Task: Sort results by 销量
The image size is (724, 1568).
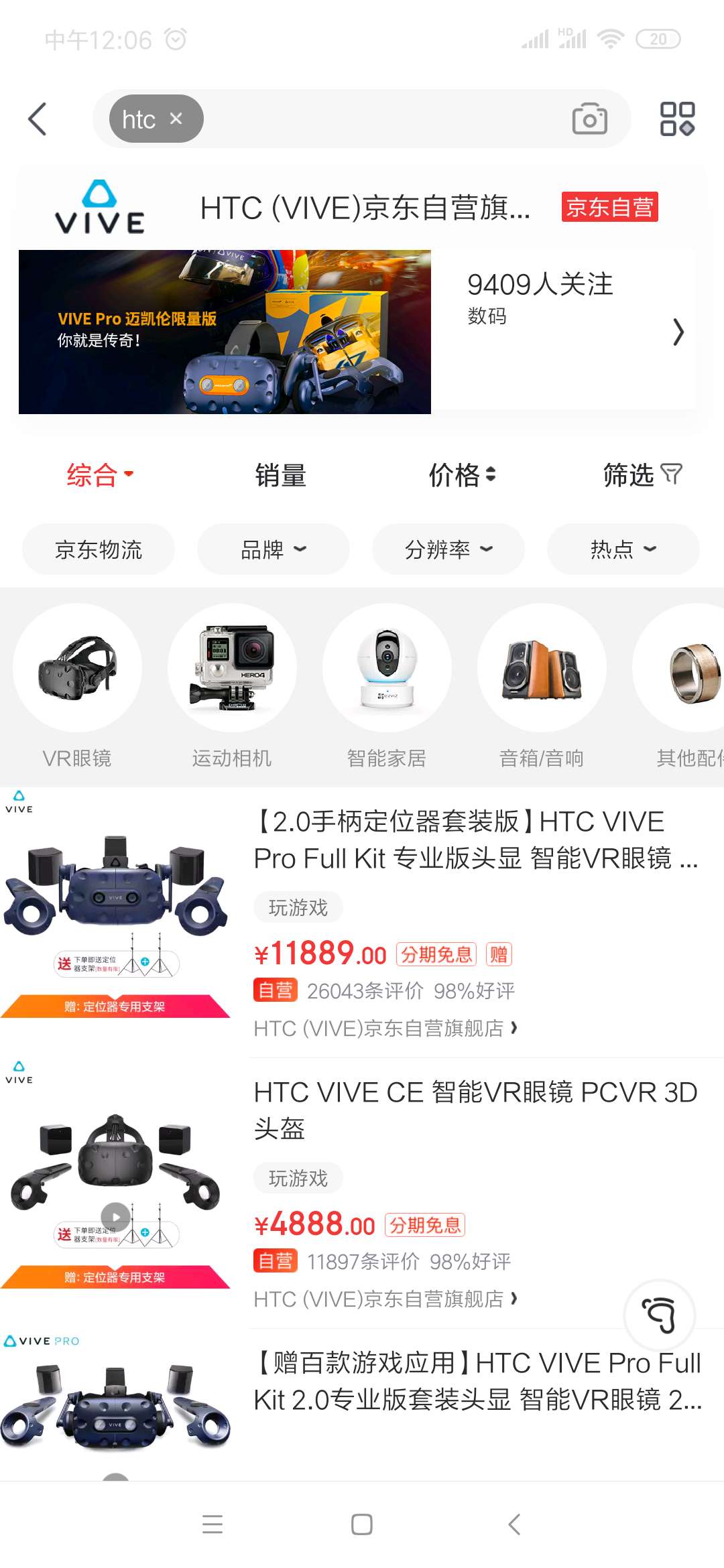Action: (x=280, y=475)
